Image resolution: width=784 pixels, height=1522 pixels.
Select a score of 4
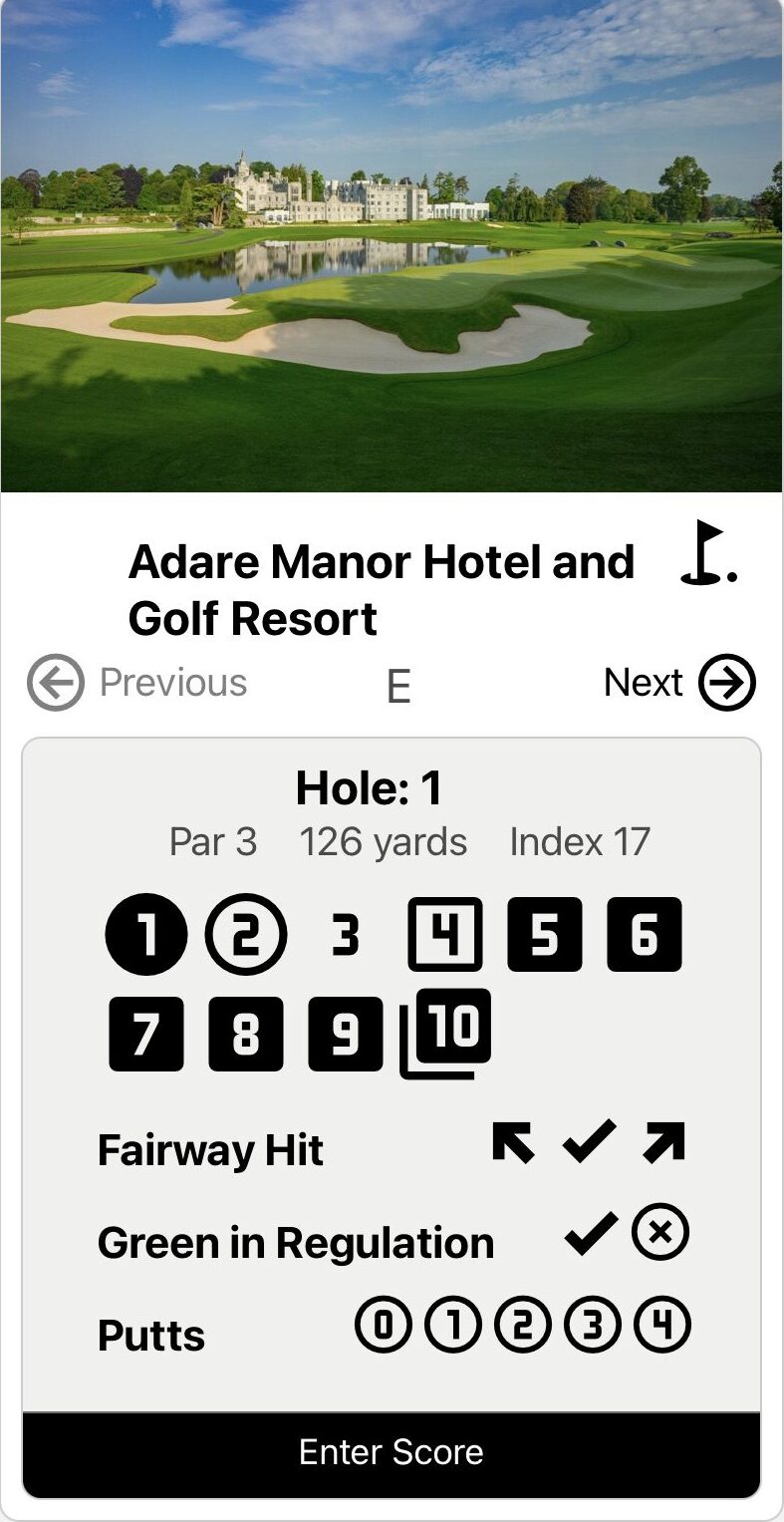point(444,934)
